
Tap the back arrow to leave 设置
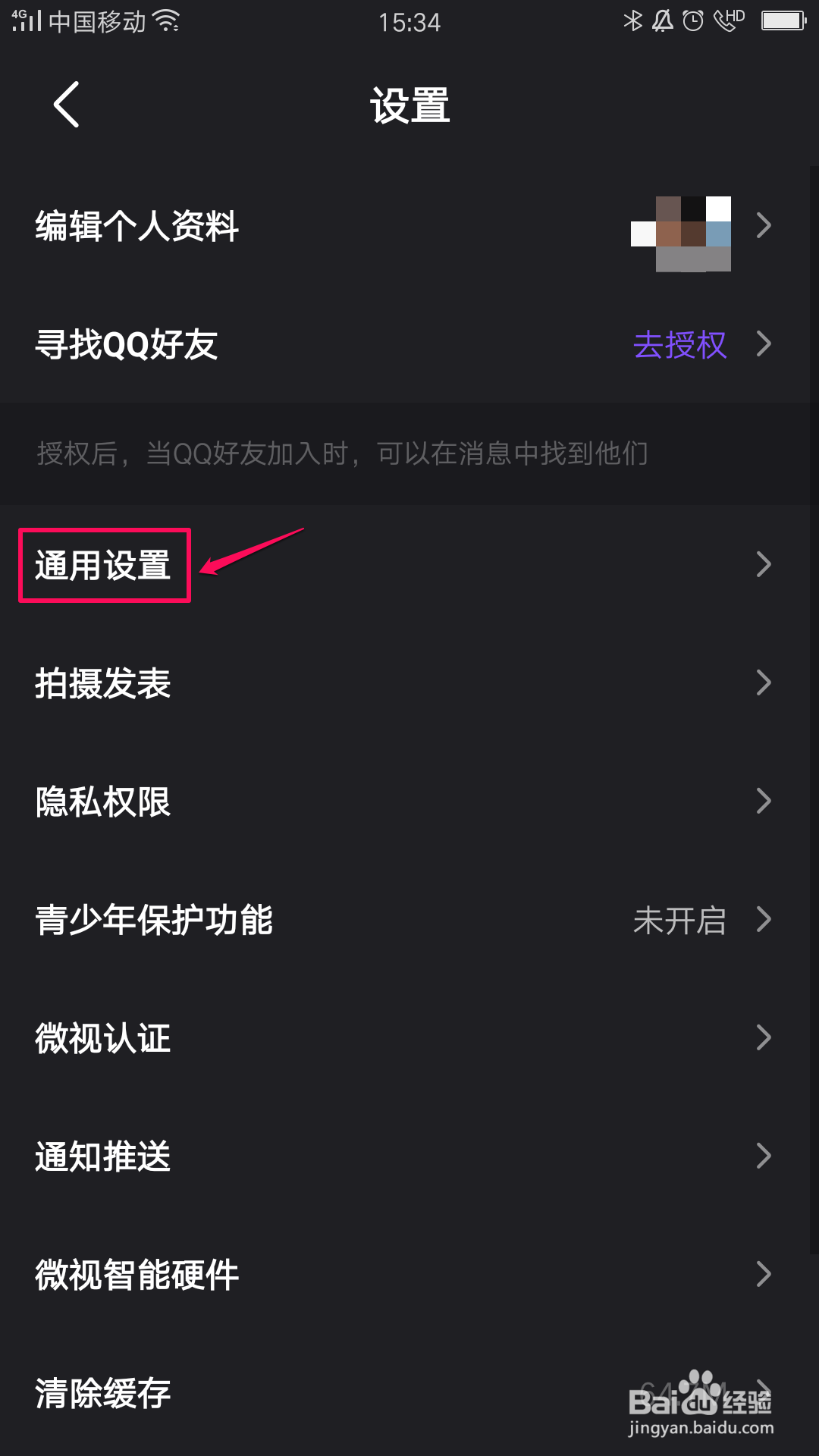pos(67,105)
